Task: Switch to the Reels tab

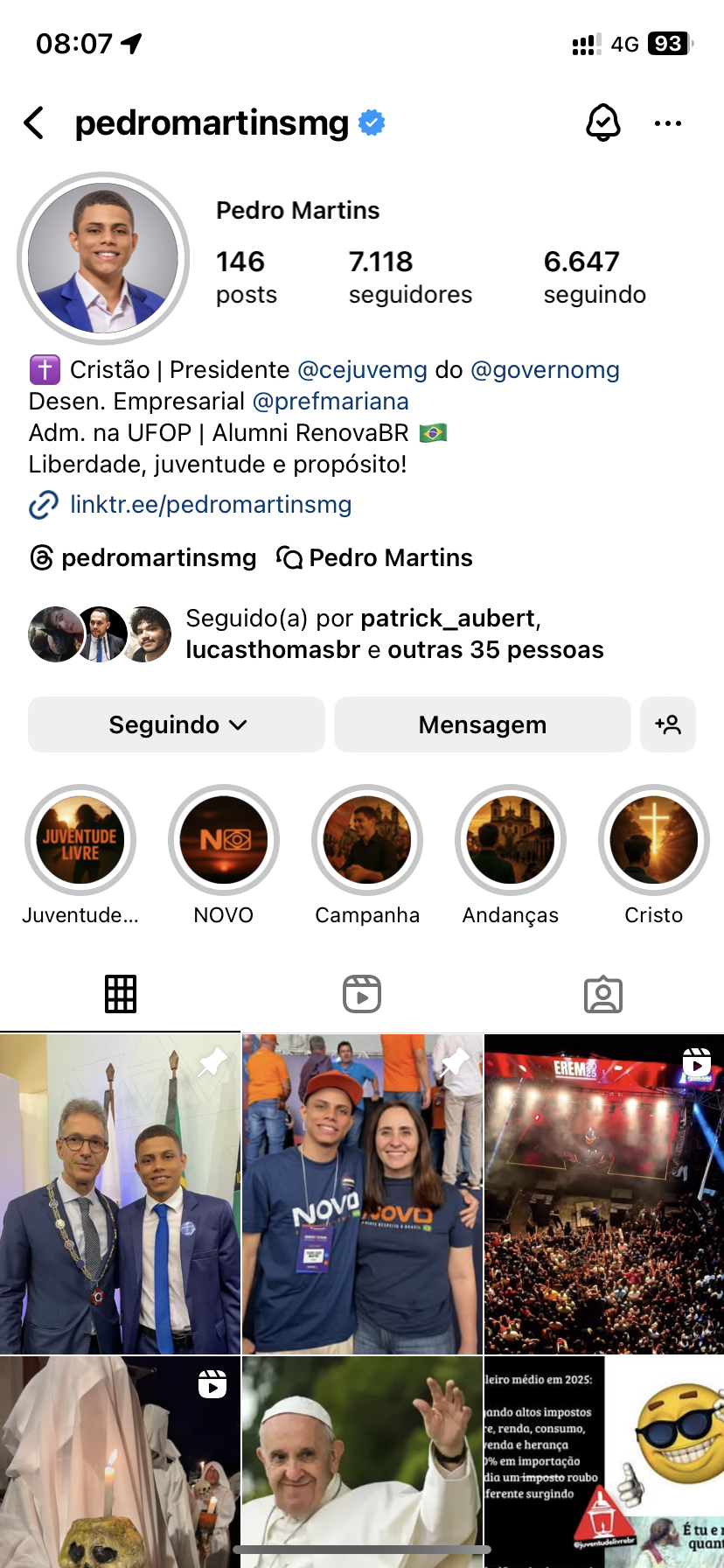Action: click(x=362, y=994)
